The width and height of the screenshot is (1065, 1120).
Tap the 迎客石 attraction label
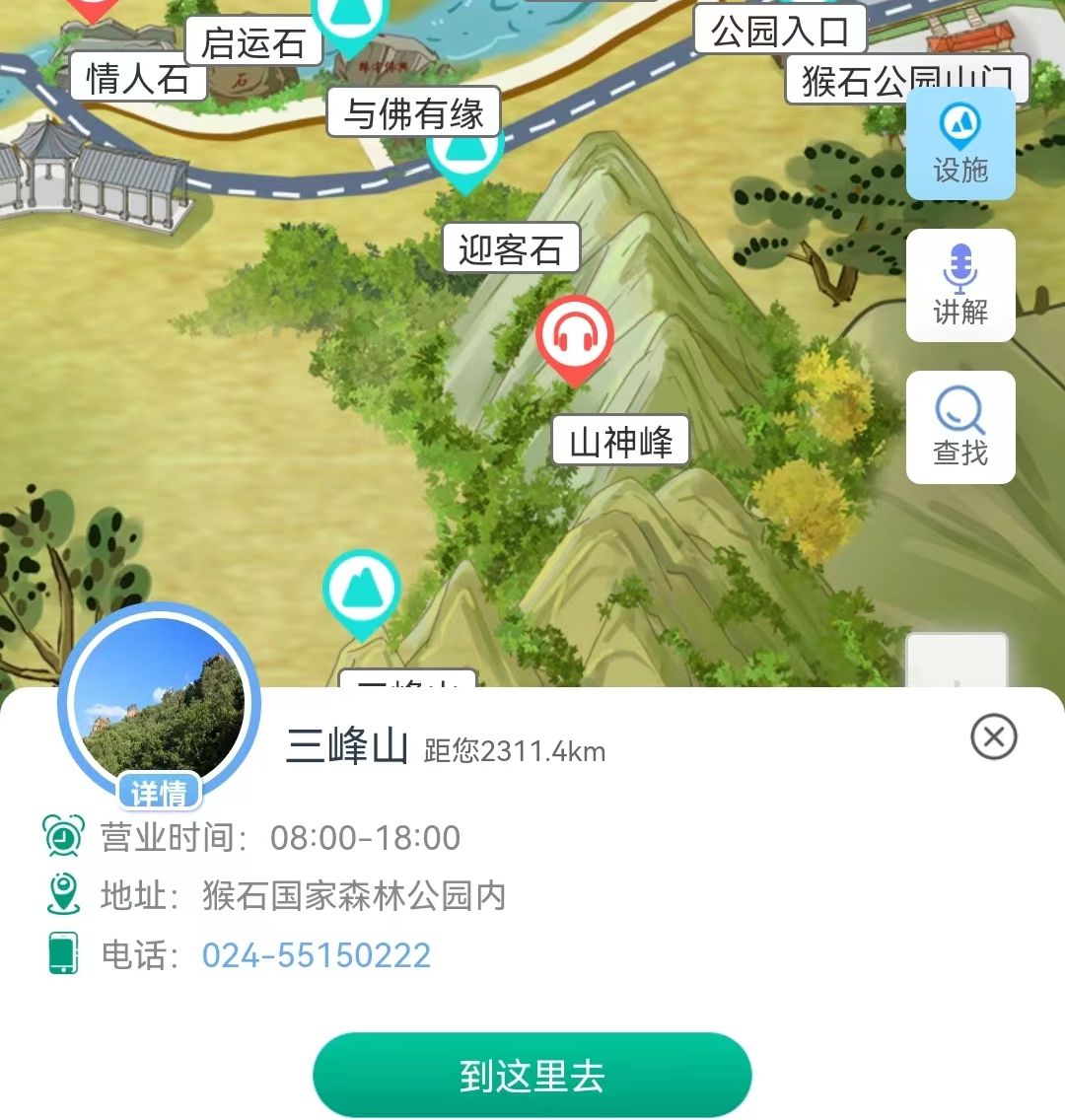tap(511, 248)
